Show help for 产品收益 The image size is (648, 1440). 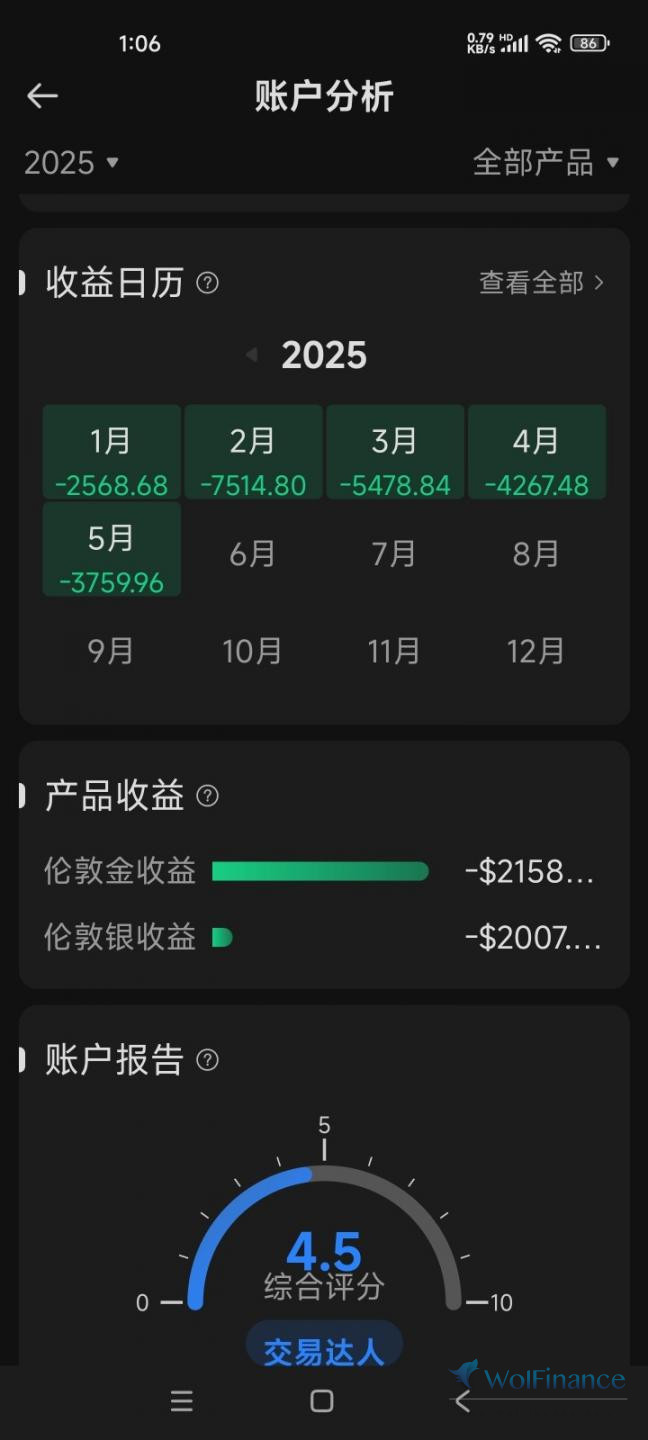click(x=207, y=796)
